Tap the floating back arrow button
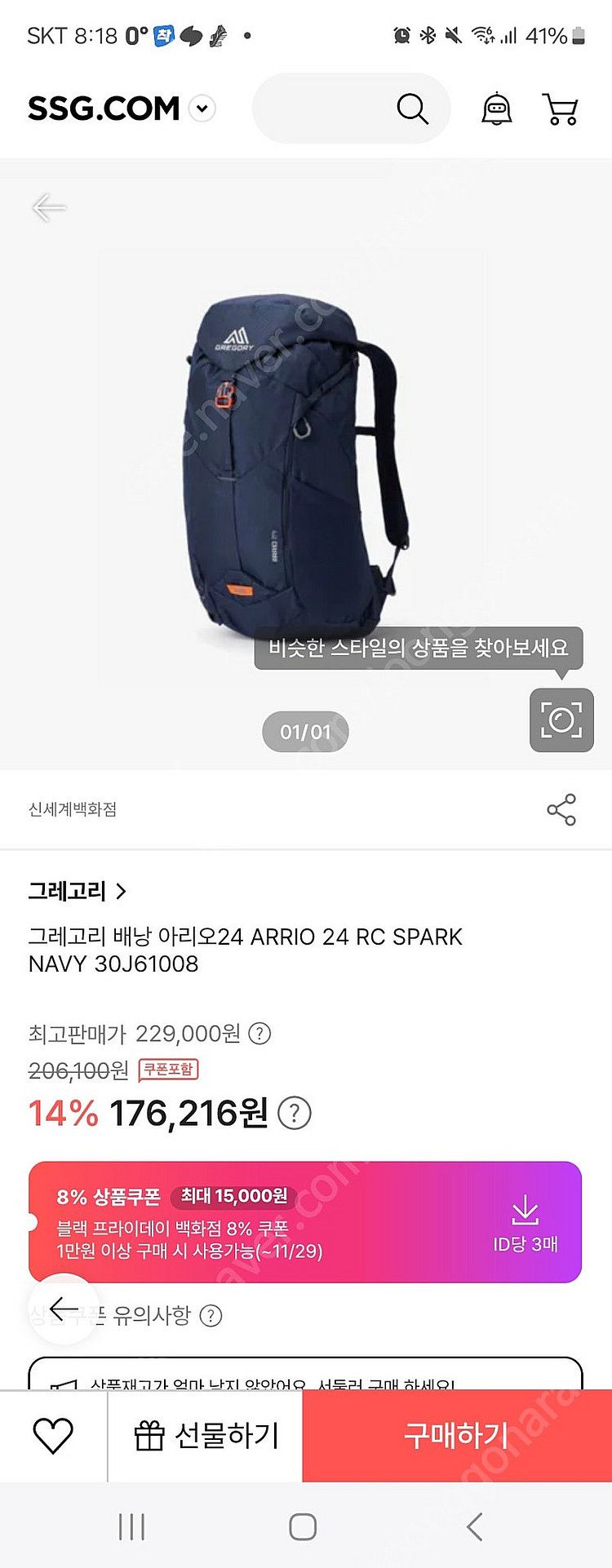The width and height of the screenshot is (612, 1568). pyautogui.click(x=64, y=1309)
